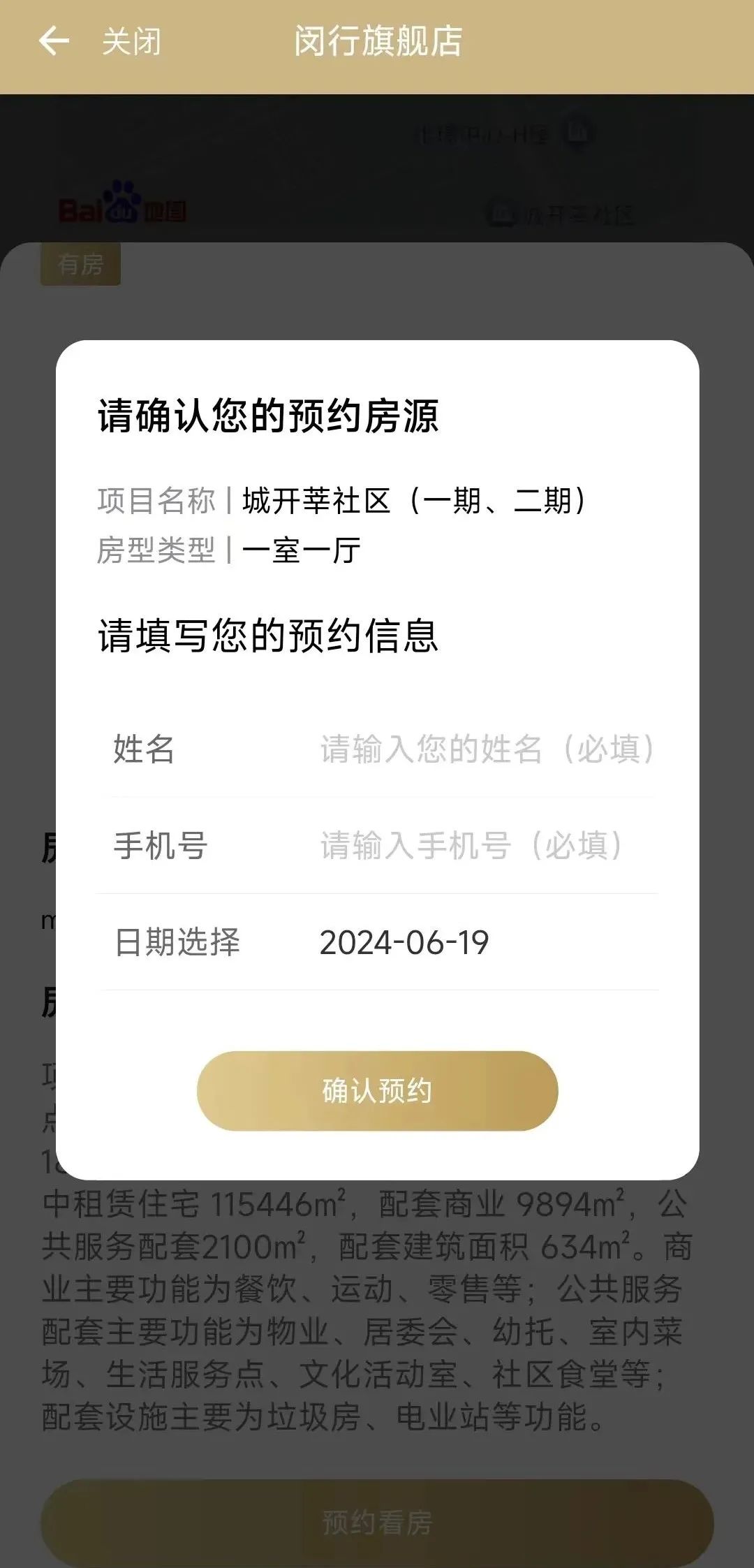Tap 关闭 to close the page

[131, 42]
